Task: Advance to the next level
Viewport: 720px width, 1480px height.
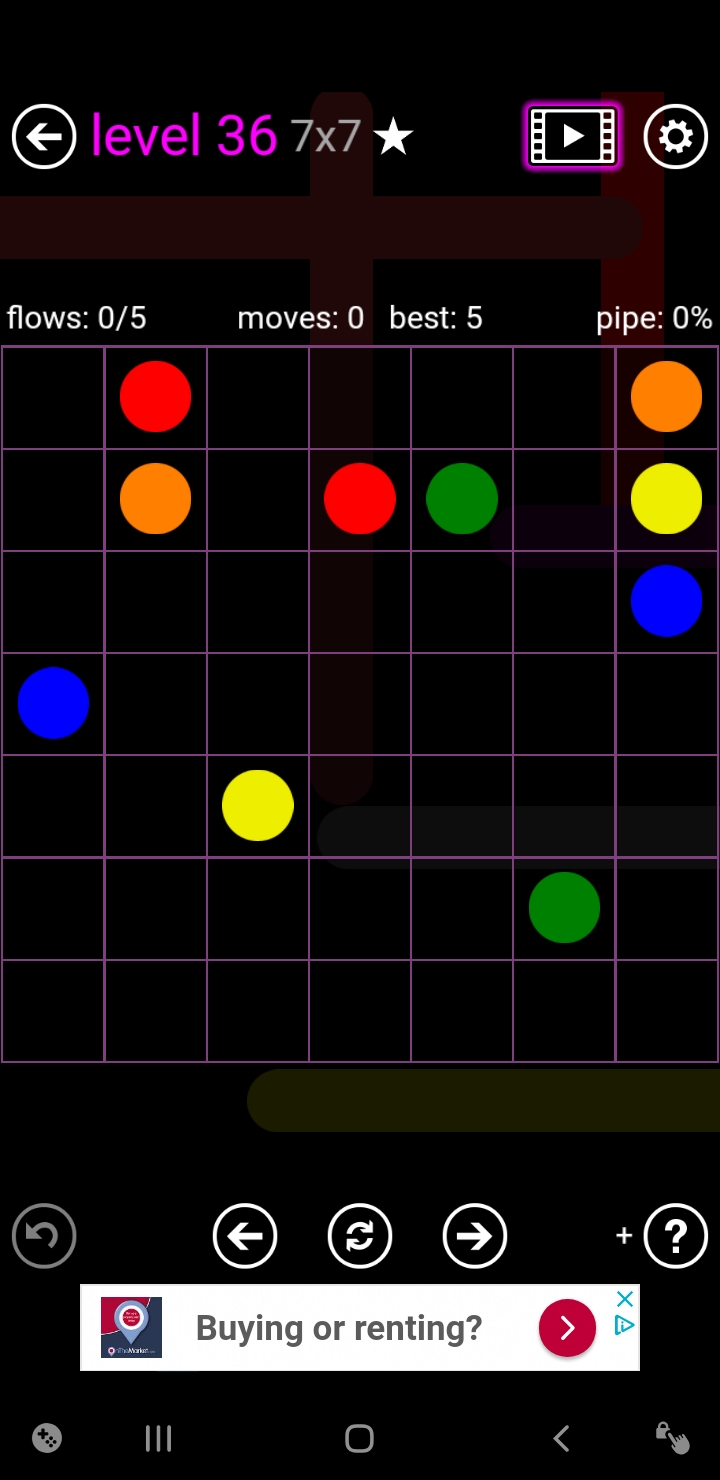Action: pyautogui.click(x=475, y=1236)
